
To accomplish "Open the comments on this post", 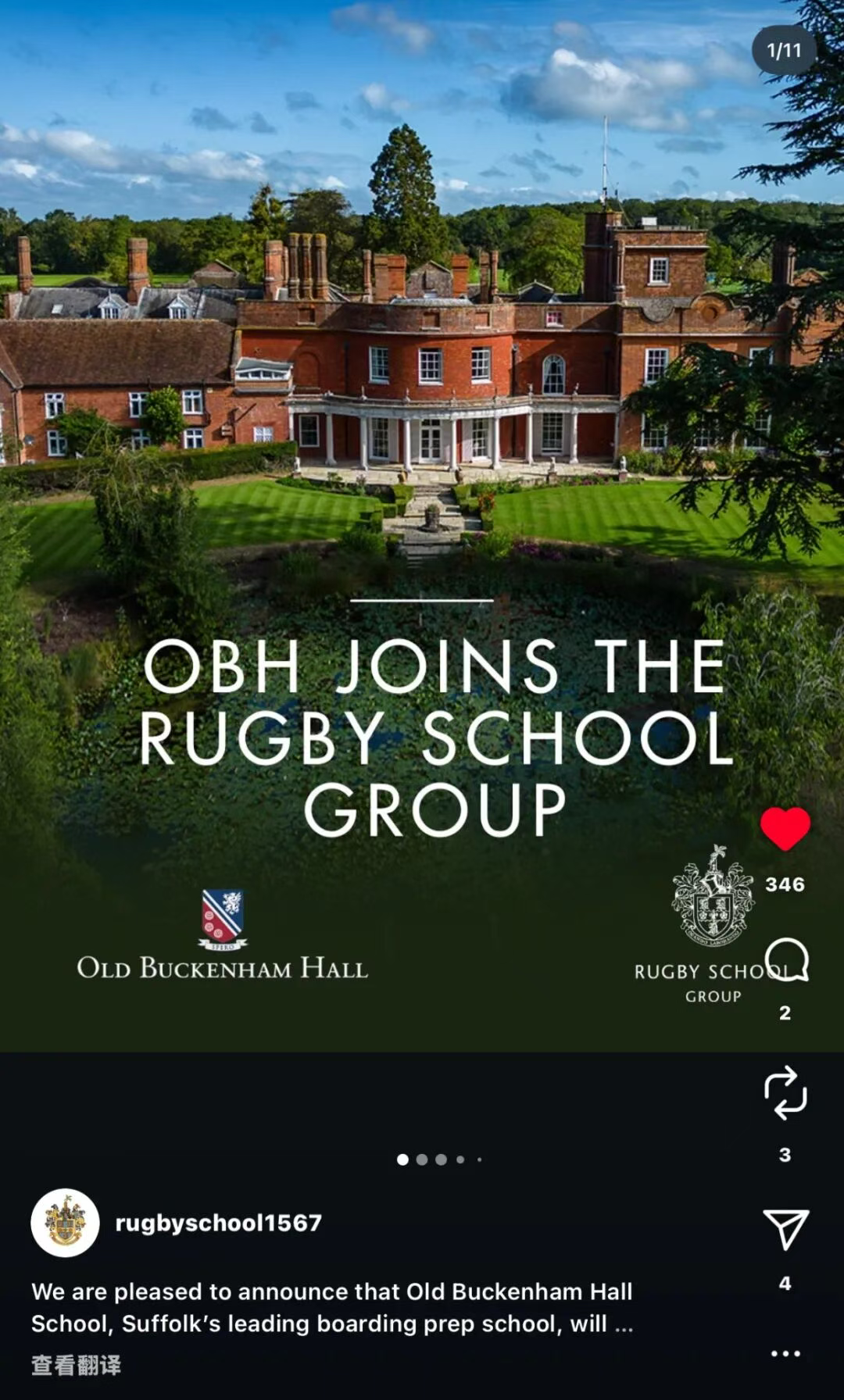I will pyautogui.click(x=785, y=961).
